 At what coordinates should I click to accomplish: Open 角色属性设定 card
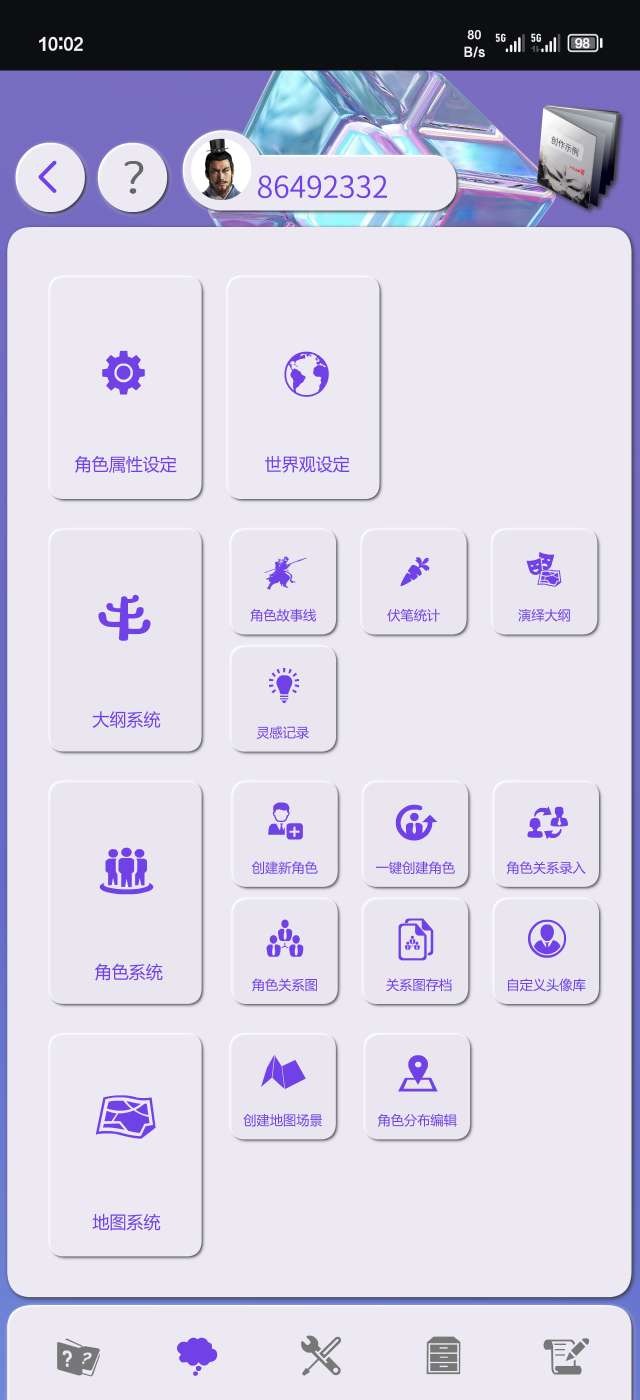125,388
